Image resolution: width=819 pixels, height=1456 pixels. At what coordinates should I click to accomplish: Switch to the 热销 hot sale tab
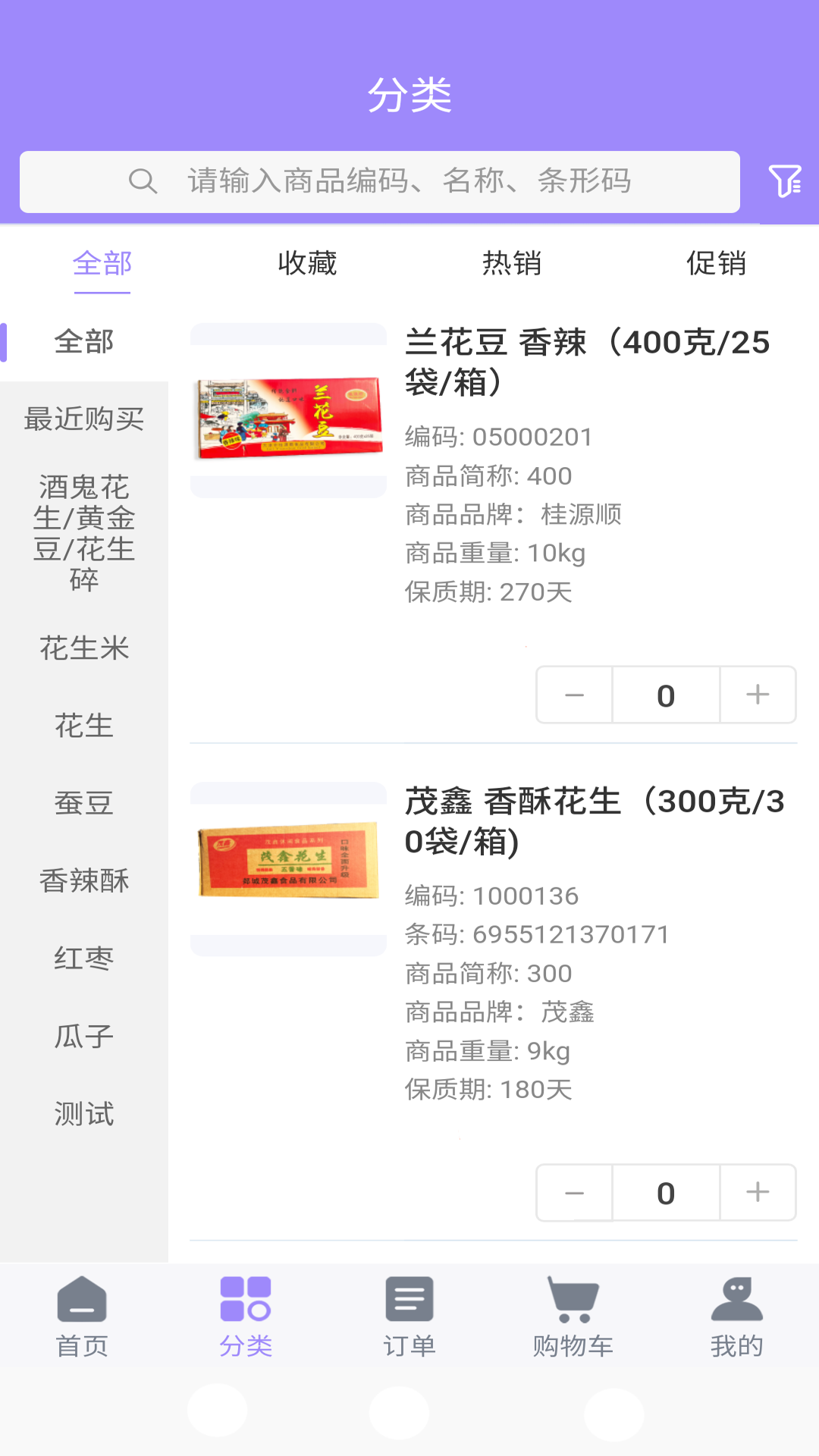click(x=511, y=263)
